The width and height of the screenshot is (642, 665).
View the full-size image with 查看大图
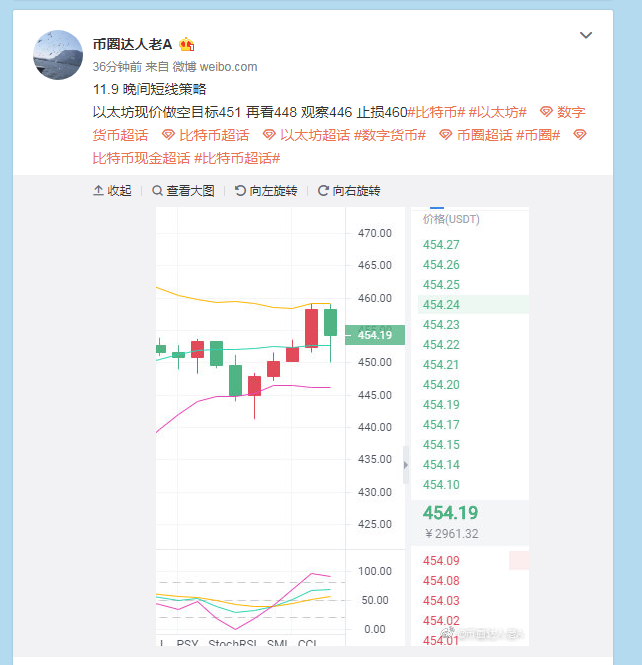tap(184, 191)
